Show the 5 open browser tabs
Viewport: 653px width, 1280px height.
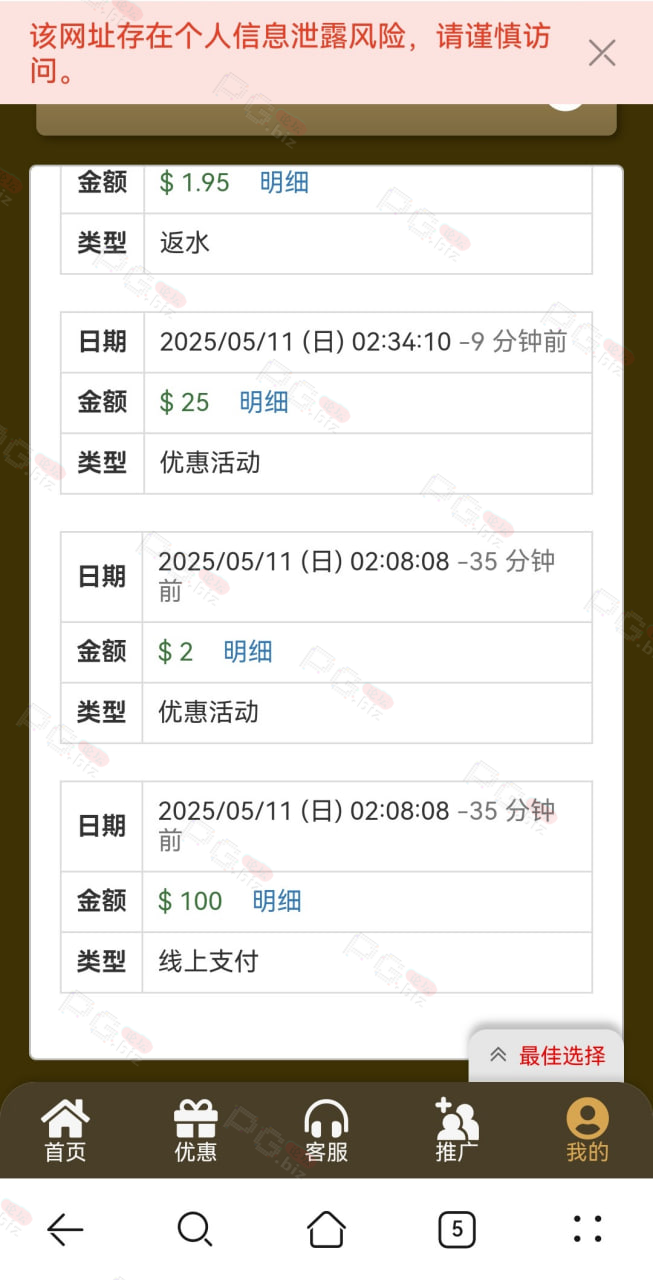(457, 1229)
